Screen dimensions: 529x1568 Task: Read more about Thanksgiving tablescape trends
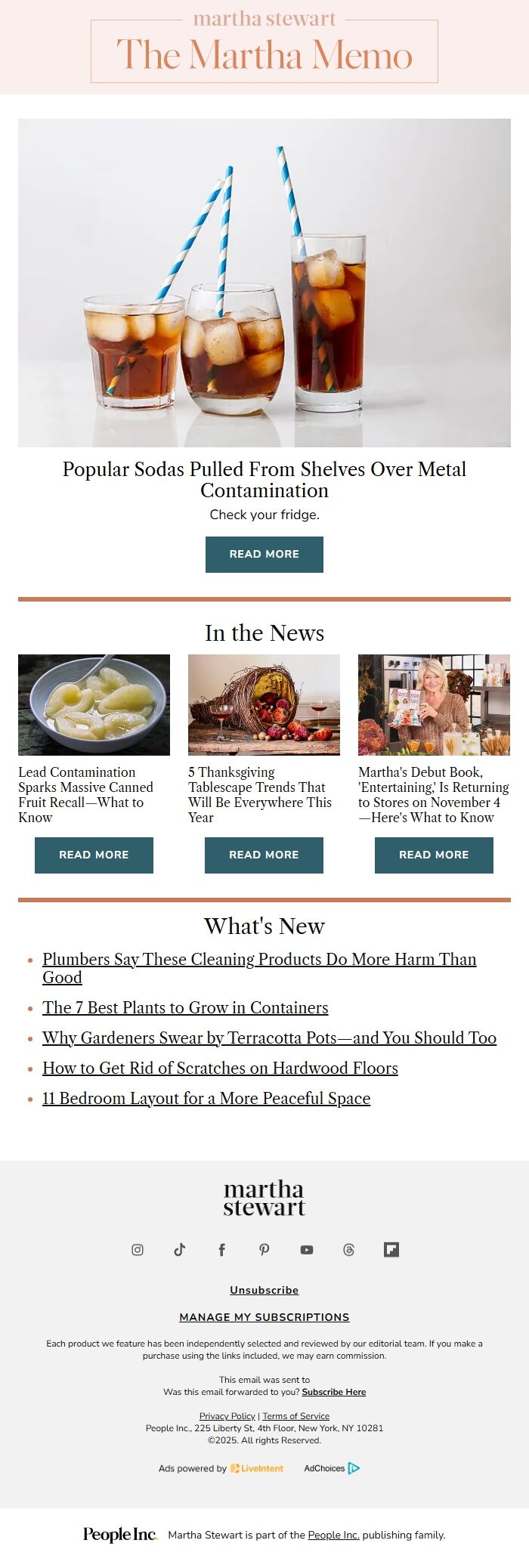(x=264, y=855)
